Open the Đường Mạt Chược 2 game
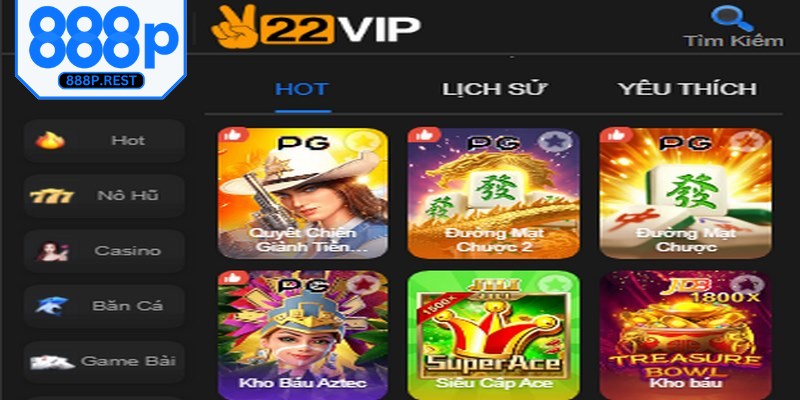 click(x=494, y=193)
